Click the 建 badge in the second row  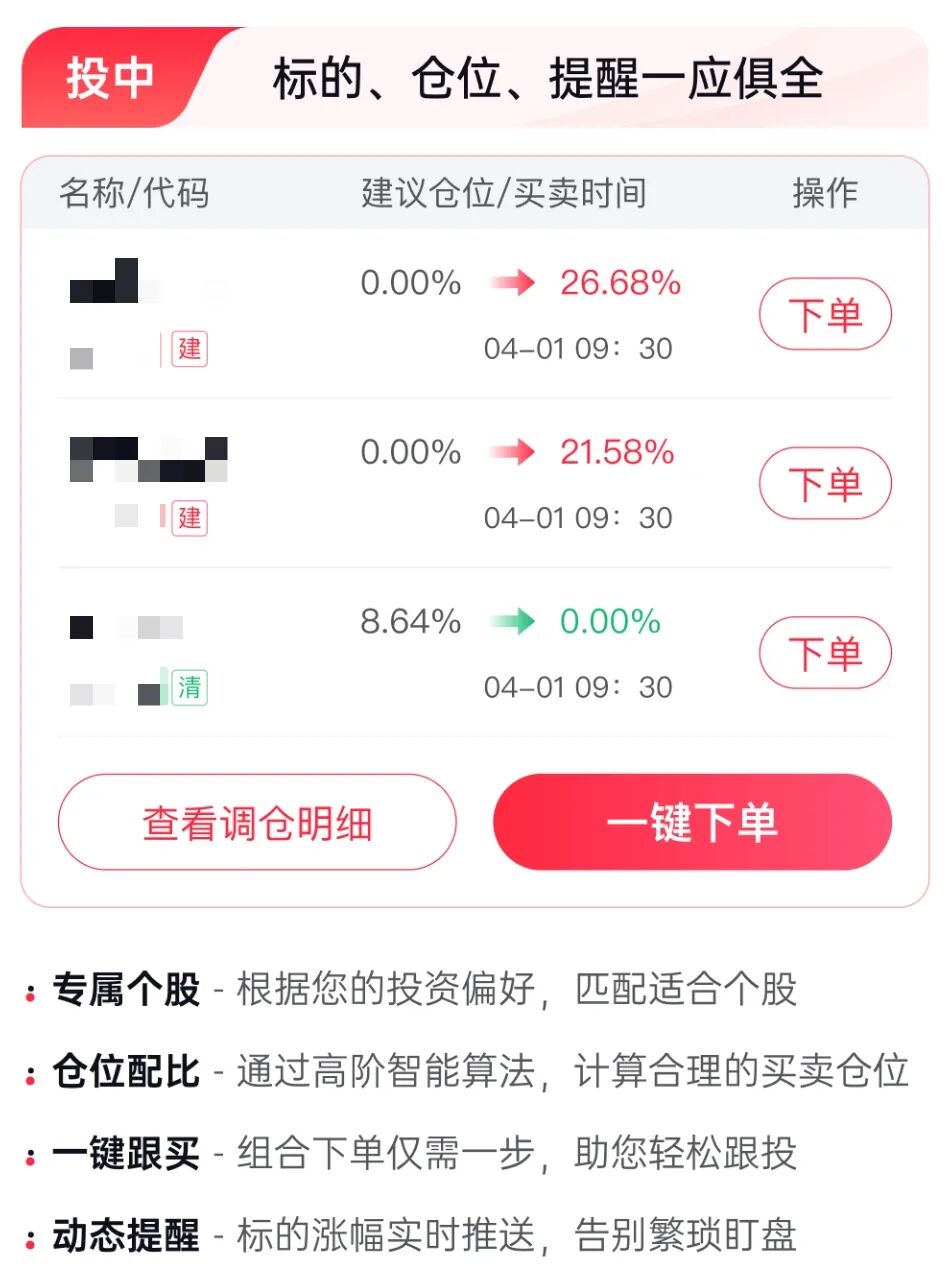click(x=189, y=518)
